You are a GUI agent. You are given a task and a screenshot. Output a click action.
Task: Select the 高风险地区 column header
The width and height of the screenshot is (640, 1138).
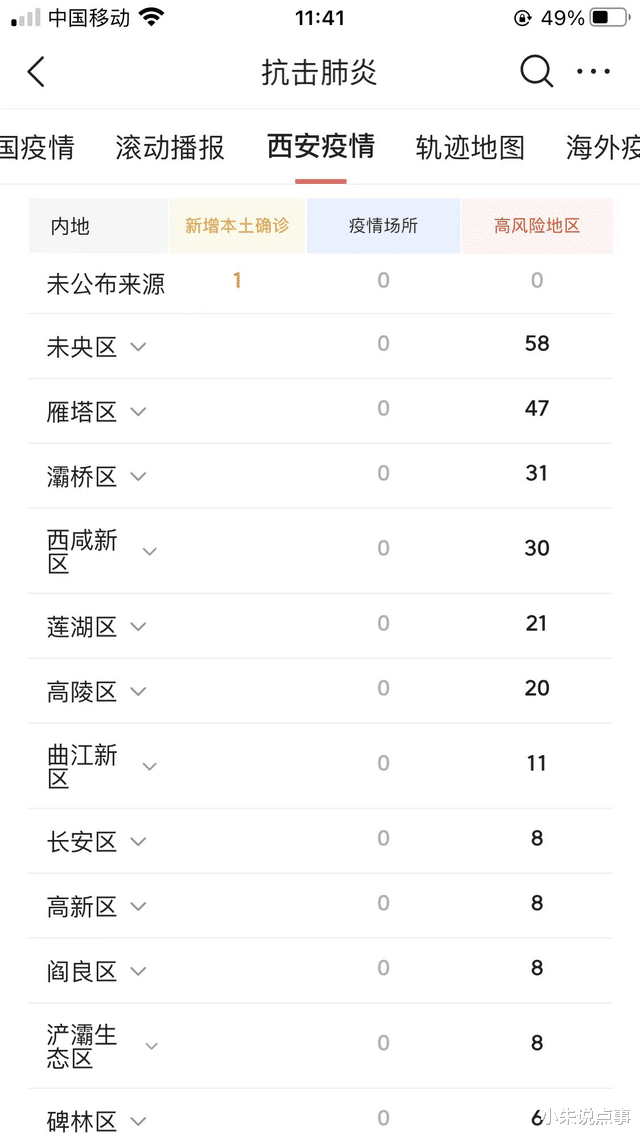click(537, 226)
